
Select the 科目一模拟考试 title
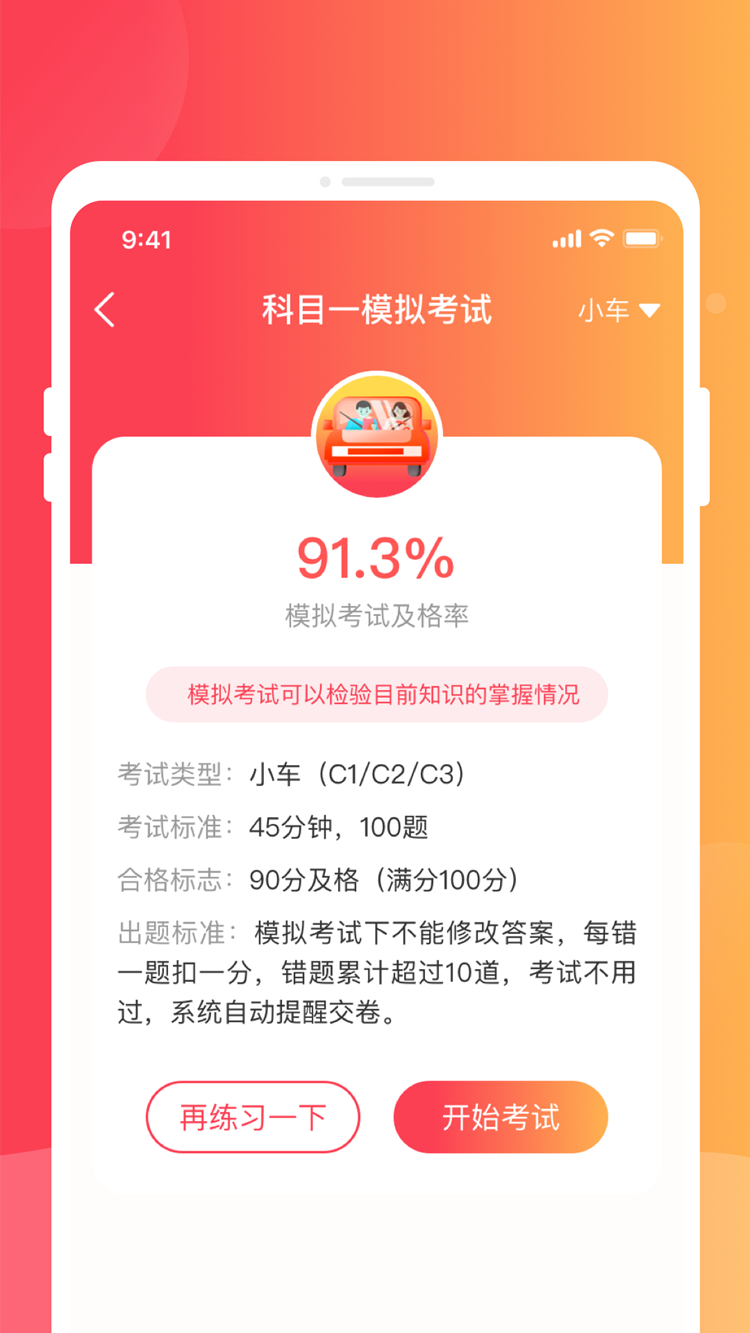tap(375, 311)
